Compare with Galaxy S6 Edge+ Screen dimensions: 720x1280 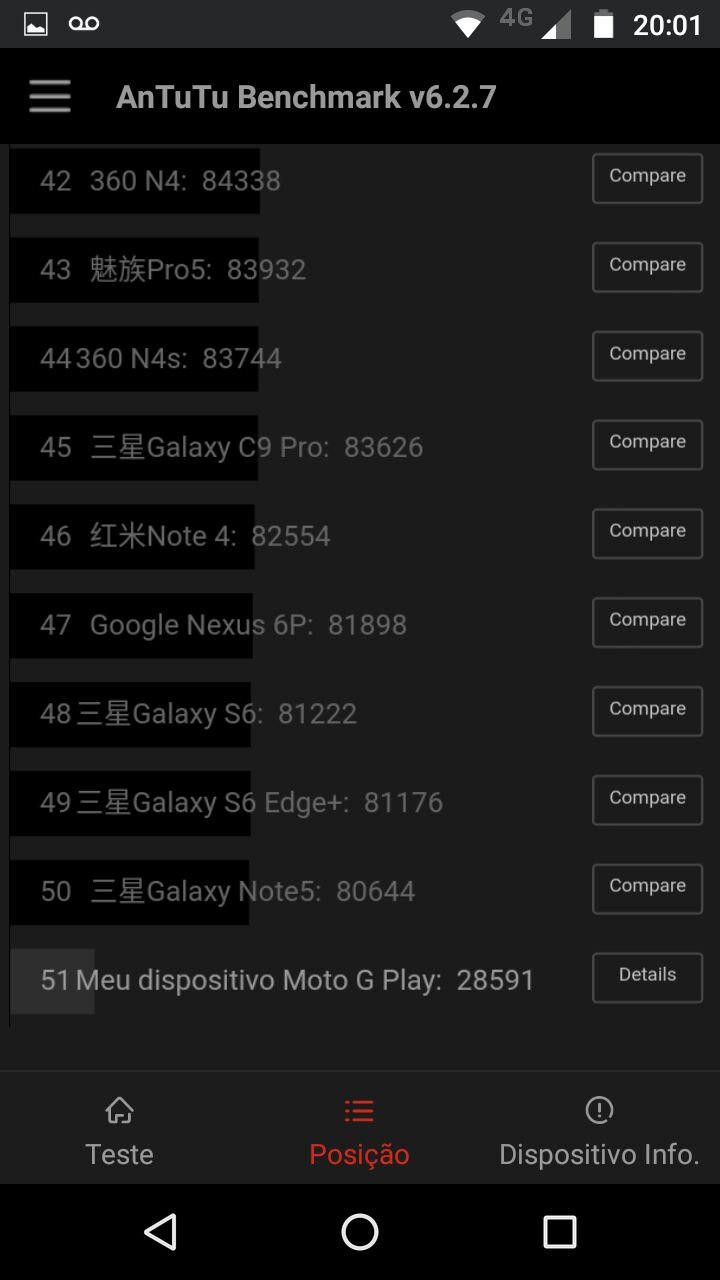pyautogui.click(x=647, y=800)
